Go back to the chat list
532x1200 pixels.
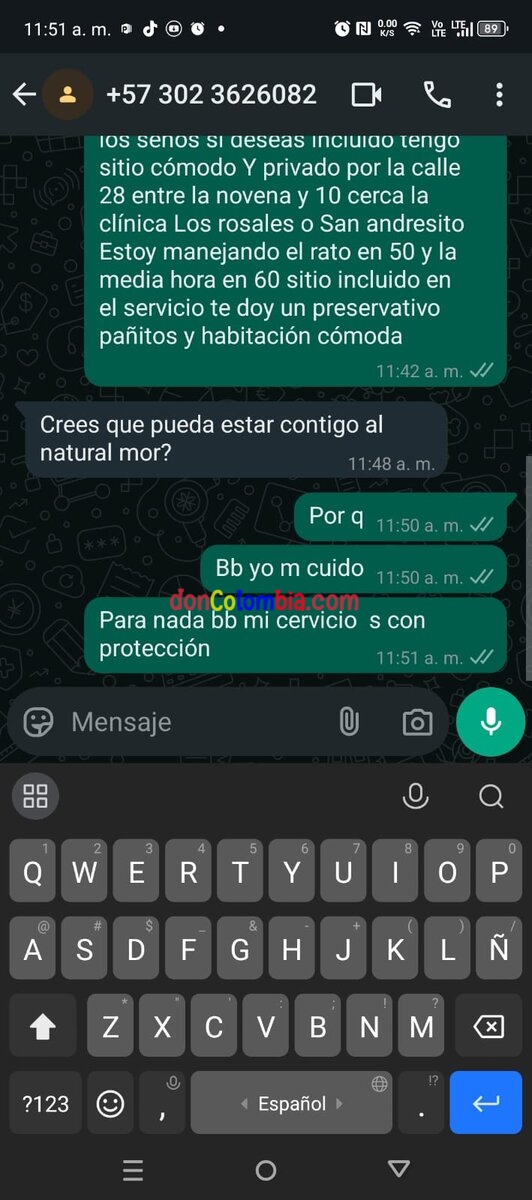[x=24, y=95]
